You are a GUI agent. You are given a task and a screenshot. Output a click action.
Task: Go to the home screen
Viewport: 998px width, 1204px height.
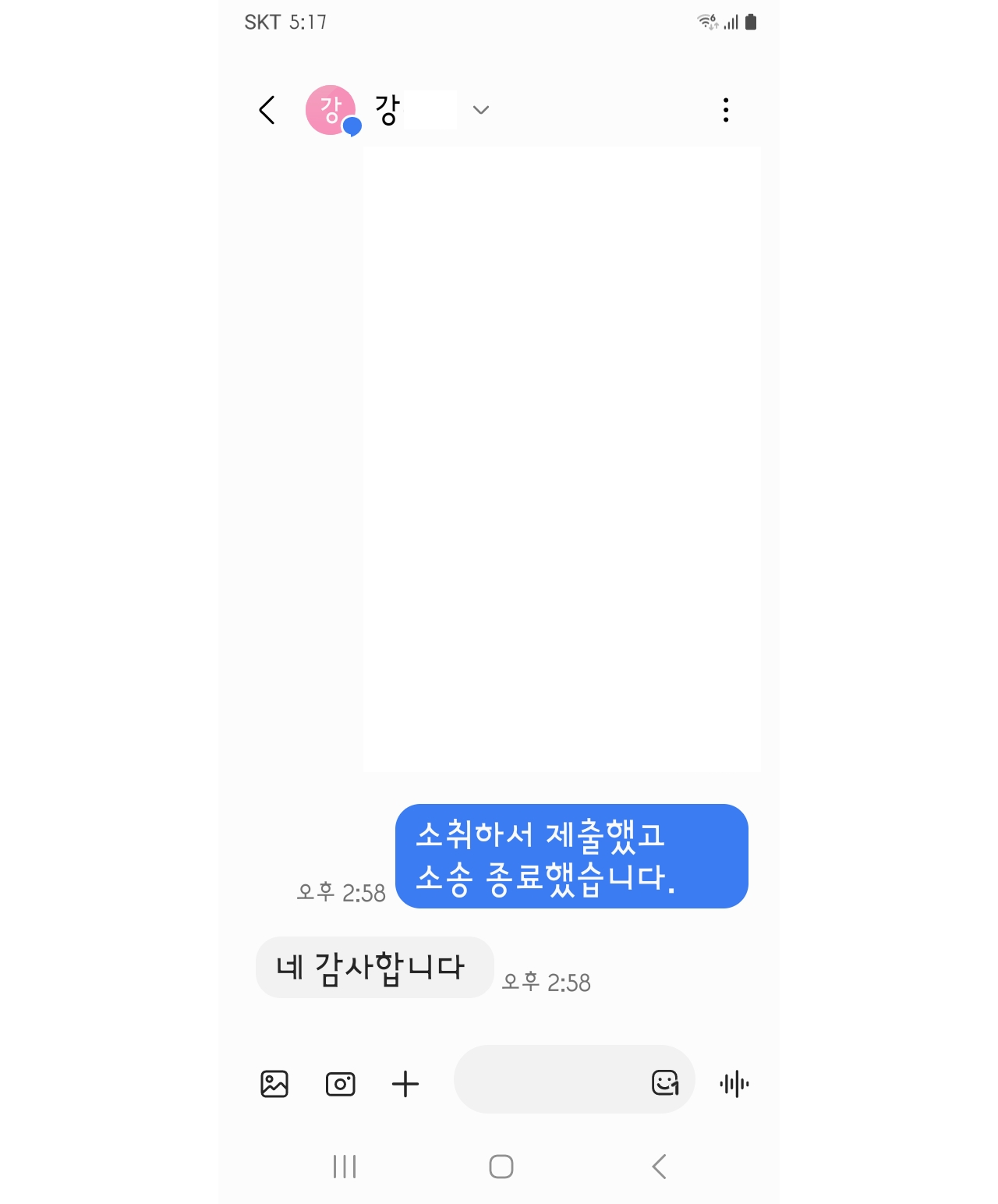click(x=501, y=1167)
